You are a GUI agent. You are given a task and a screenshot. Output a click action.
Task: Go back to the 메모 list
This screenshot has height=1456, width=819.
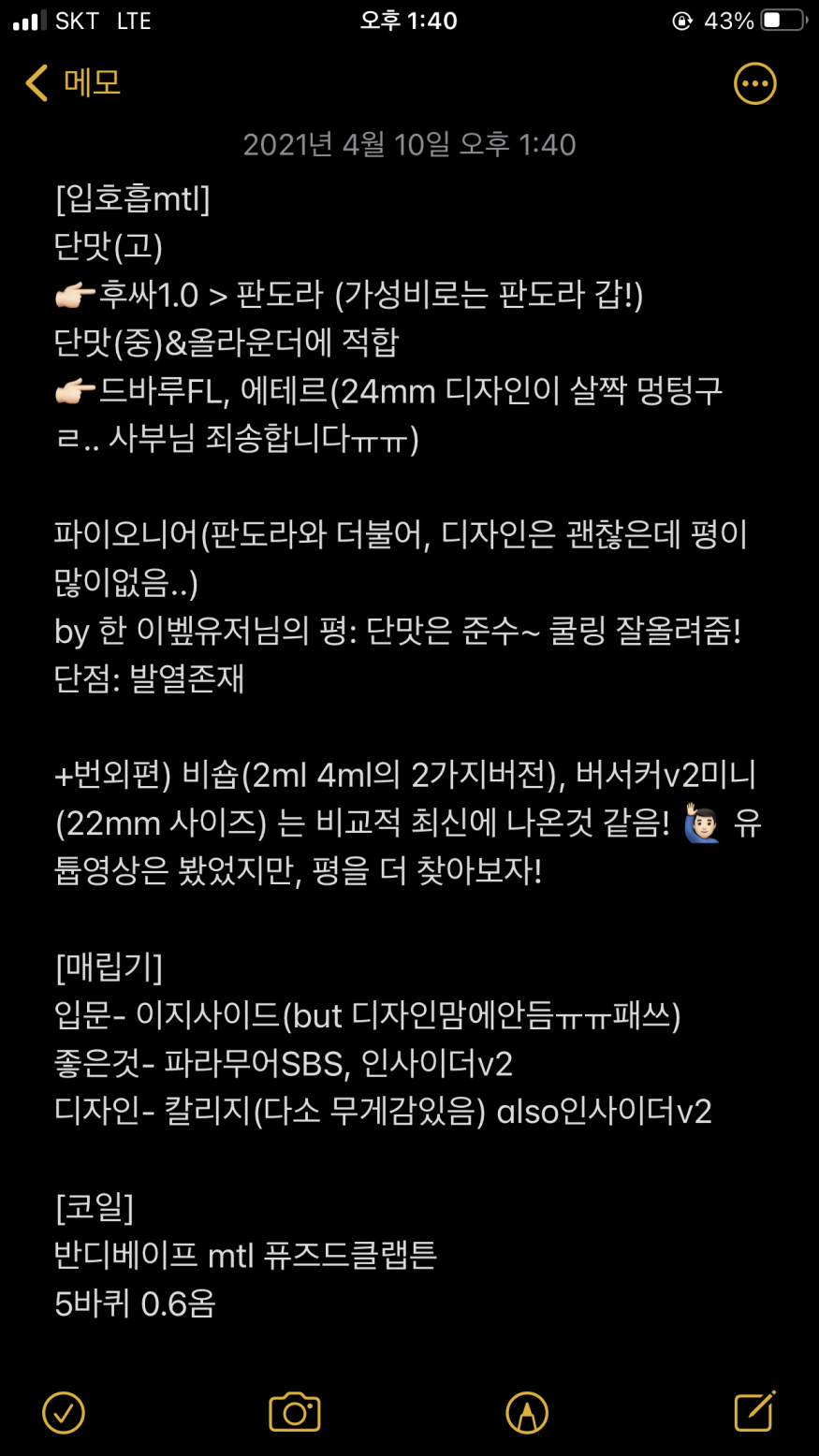[x=73, y=83]
